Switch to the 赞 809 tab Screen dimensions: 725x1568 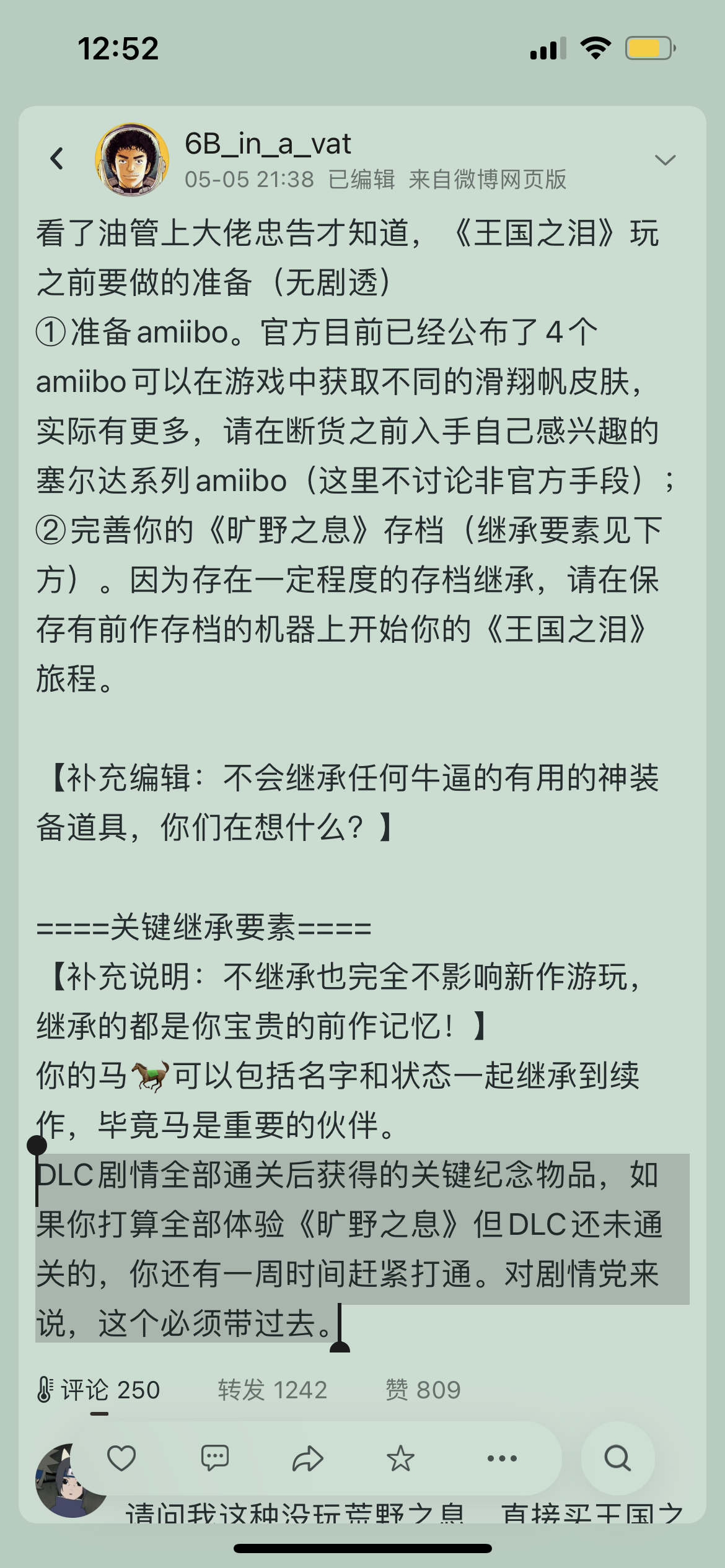pos(423,1390)
